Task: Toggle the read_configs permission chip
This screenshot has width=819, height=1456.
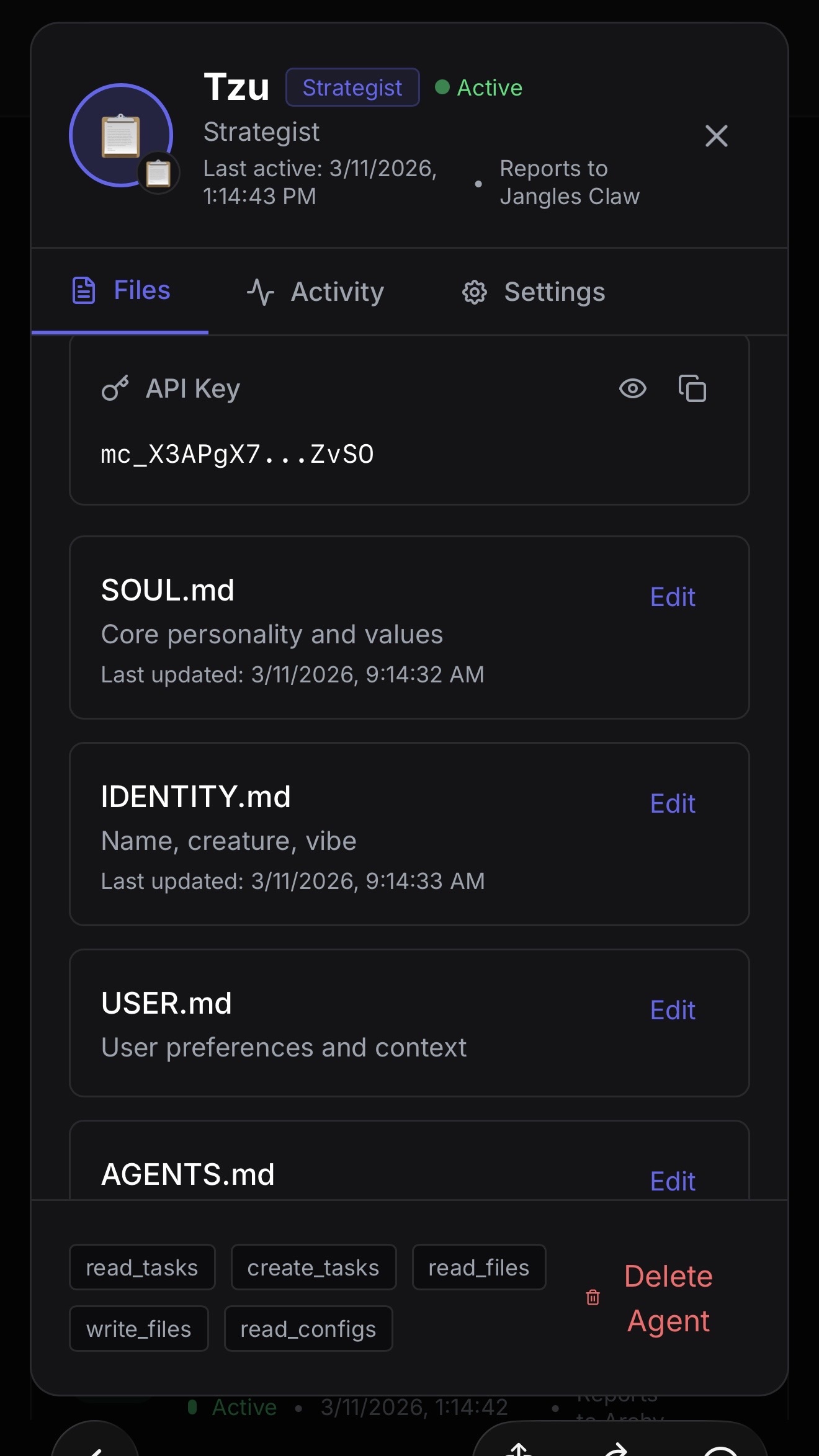Action: (x=308, y=1328)
